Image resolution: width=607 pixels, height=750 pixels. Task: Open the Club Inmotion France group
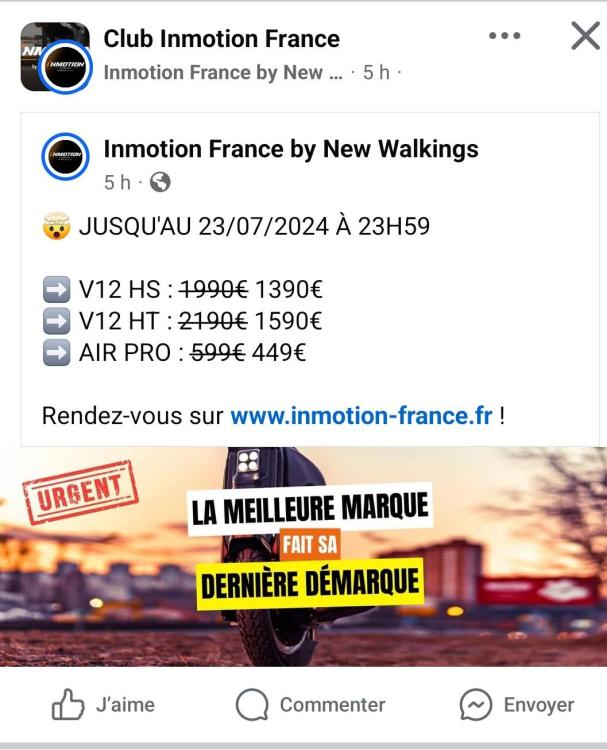point(221,39)
